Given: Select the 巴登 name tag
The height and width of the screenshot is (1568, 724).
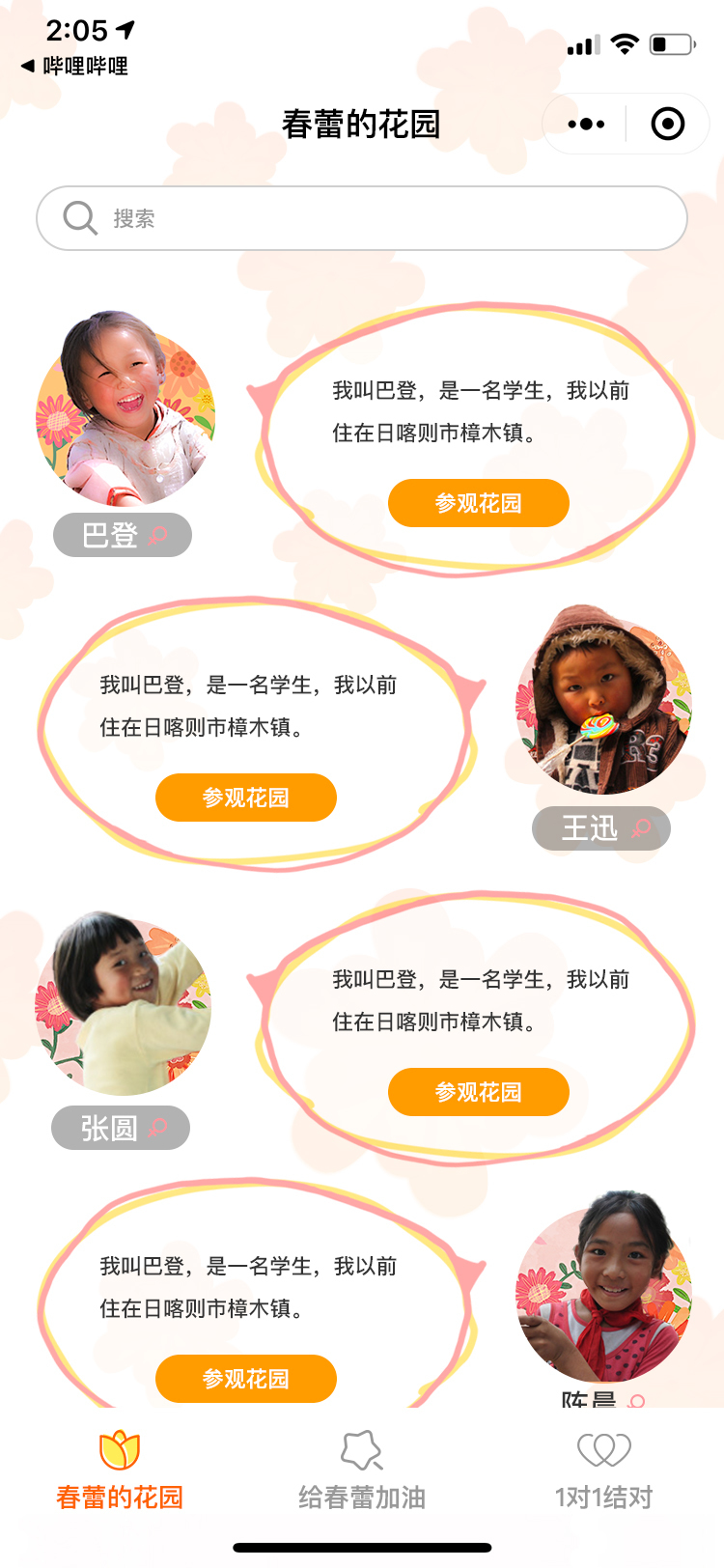Looking at the screenshot, I should coord(123,535).
